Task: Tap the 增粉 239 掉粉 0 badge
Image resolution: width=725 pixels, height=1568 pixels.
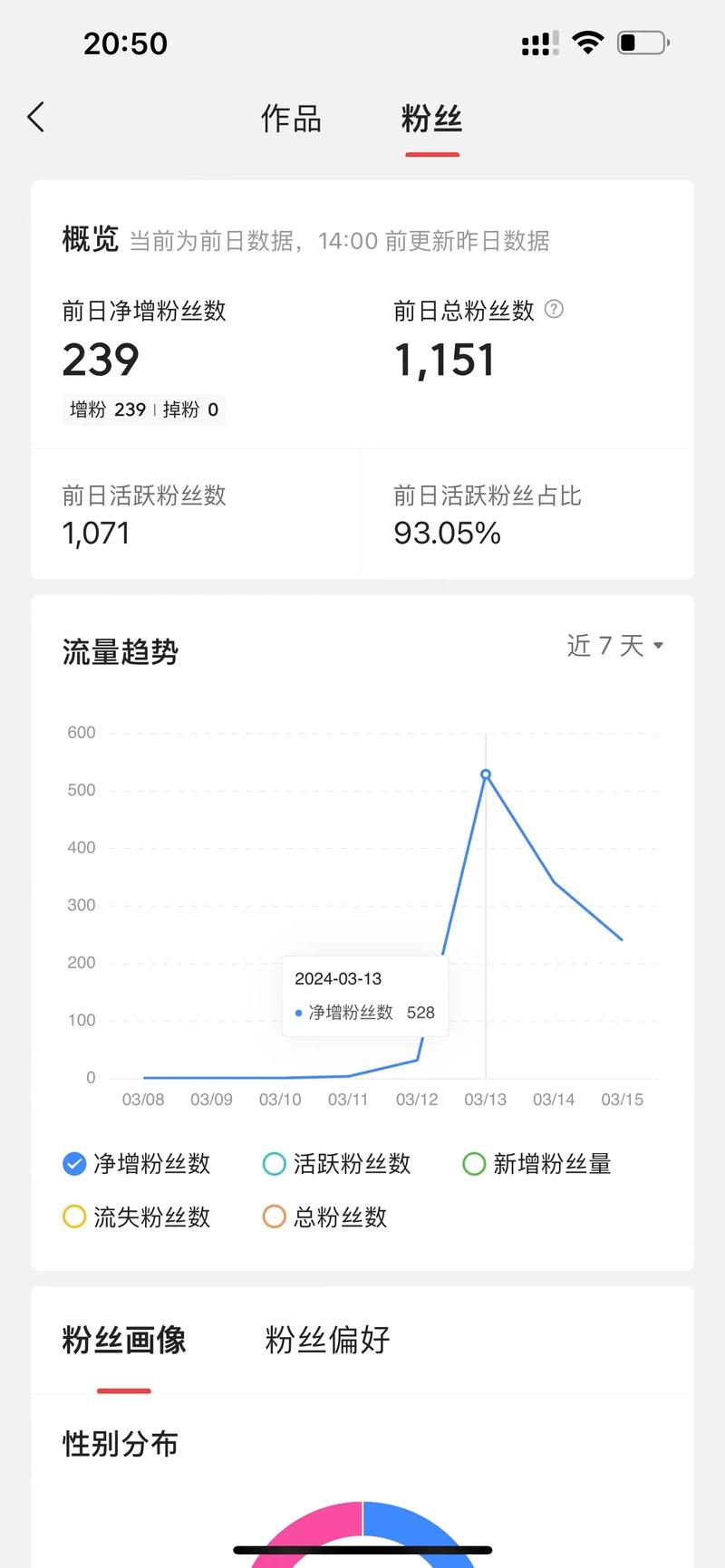Action: click(x=143, y=409)
